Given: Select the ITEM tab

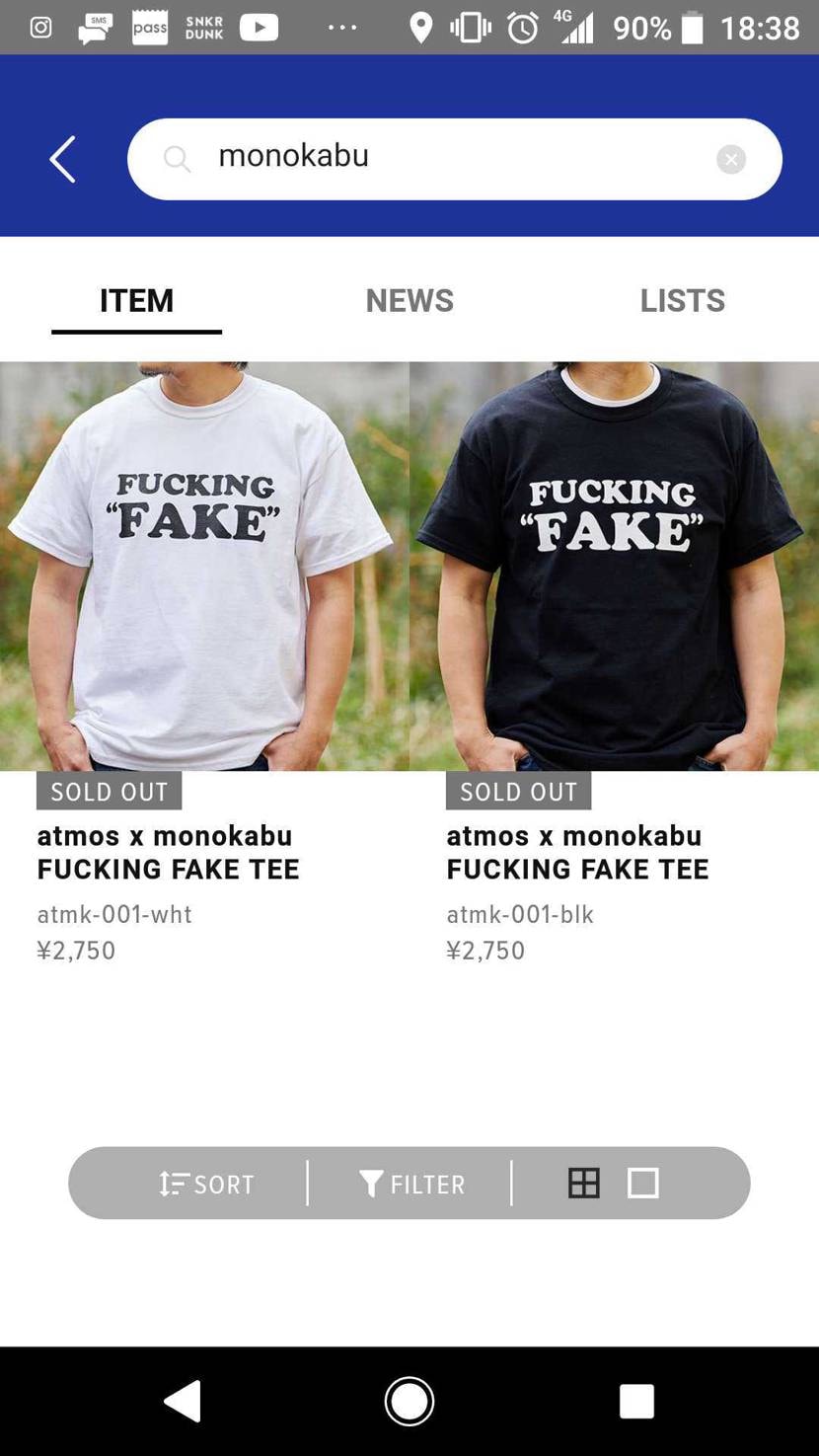Looking at the screenshot, I should click(136, 300).
